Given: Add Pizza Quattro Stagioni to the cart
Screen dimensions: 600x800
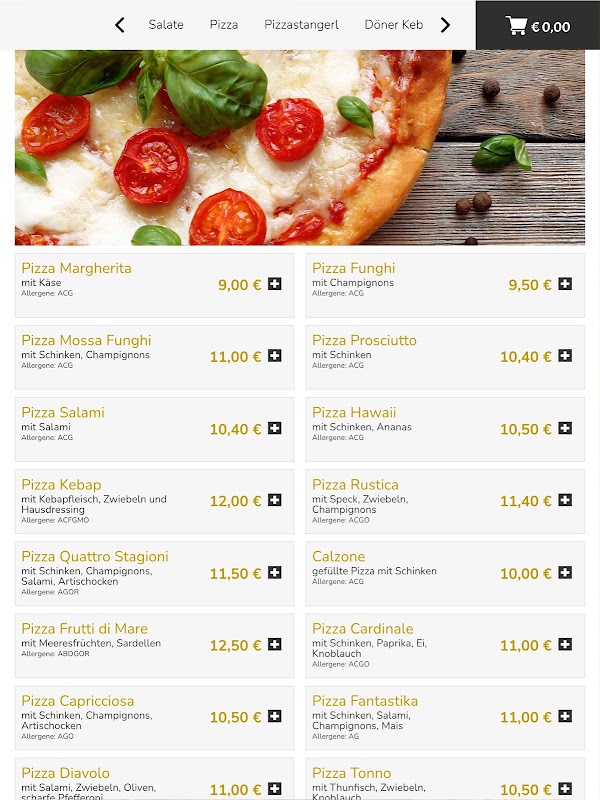Looking at the screenshot, I should click(x=275, y=573).
